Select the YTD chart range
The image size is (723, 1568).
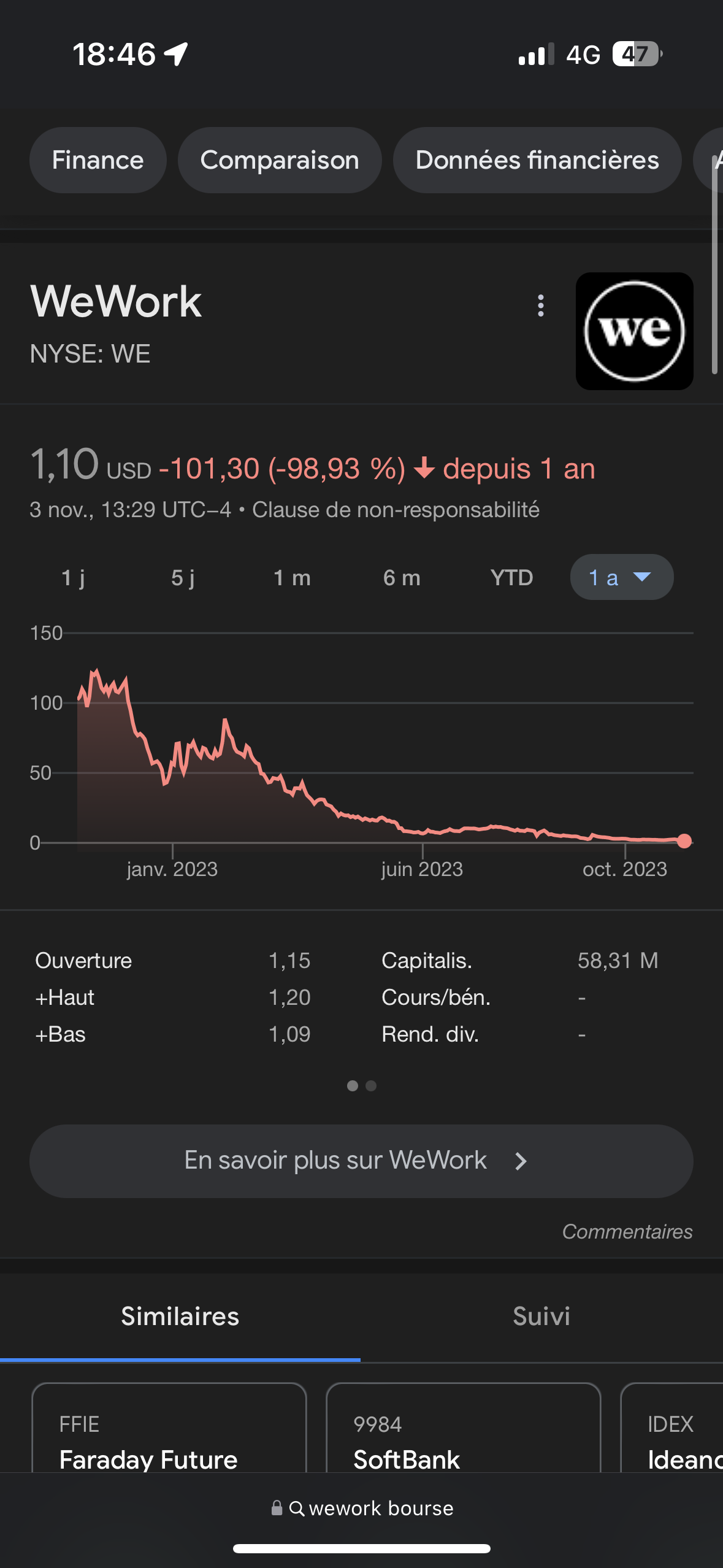[x=511, y=577]
